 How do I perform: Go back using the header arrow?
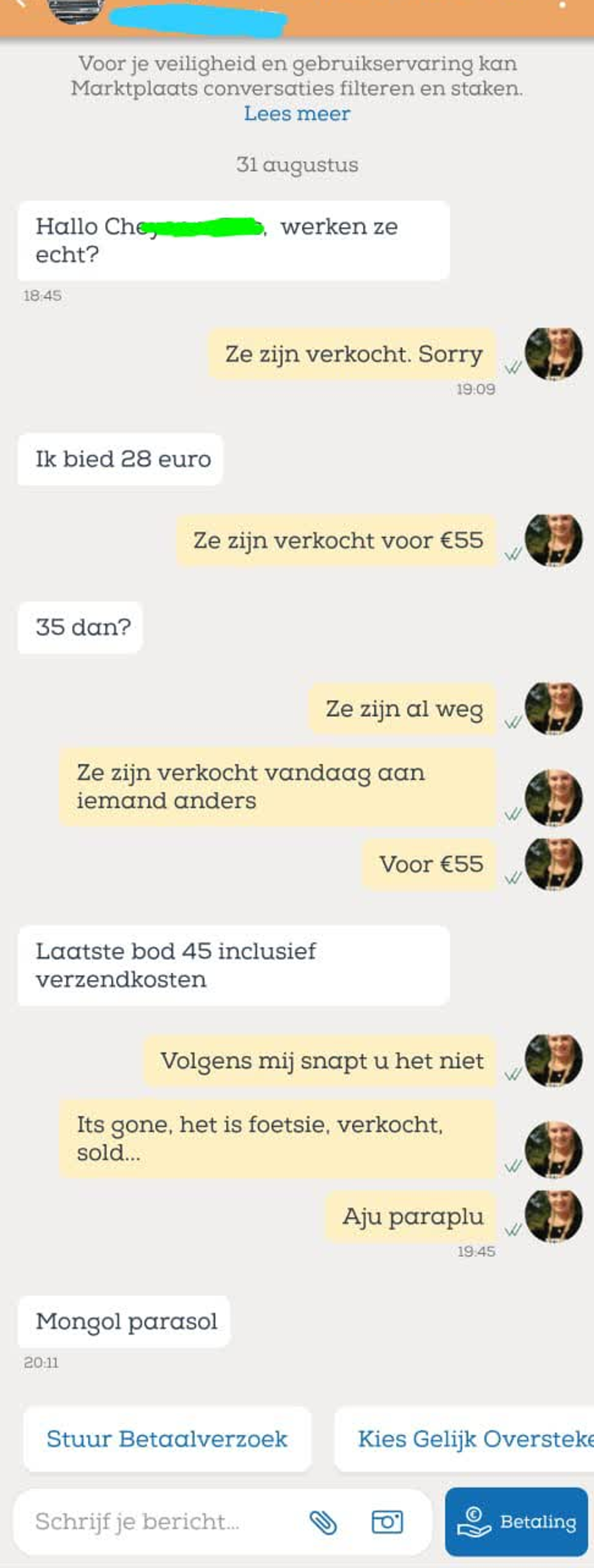[x=21, y=3]
